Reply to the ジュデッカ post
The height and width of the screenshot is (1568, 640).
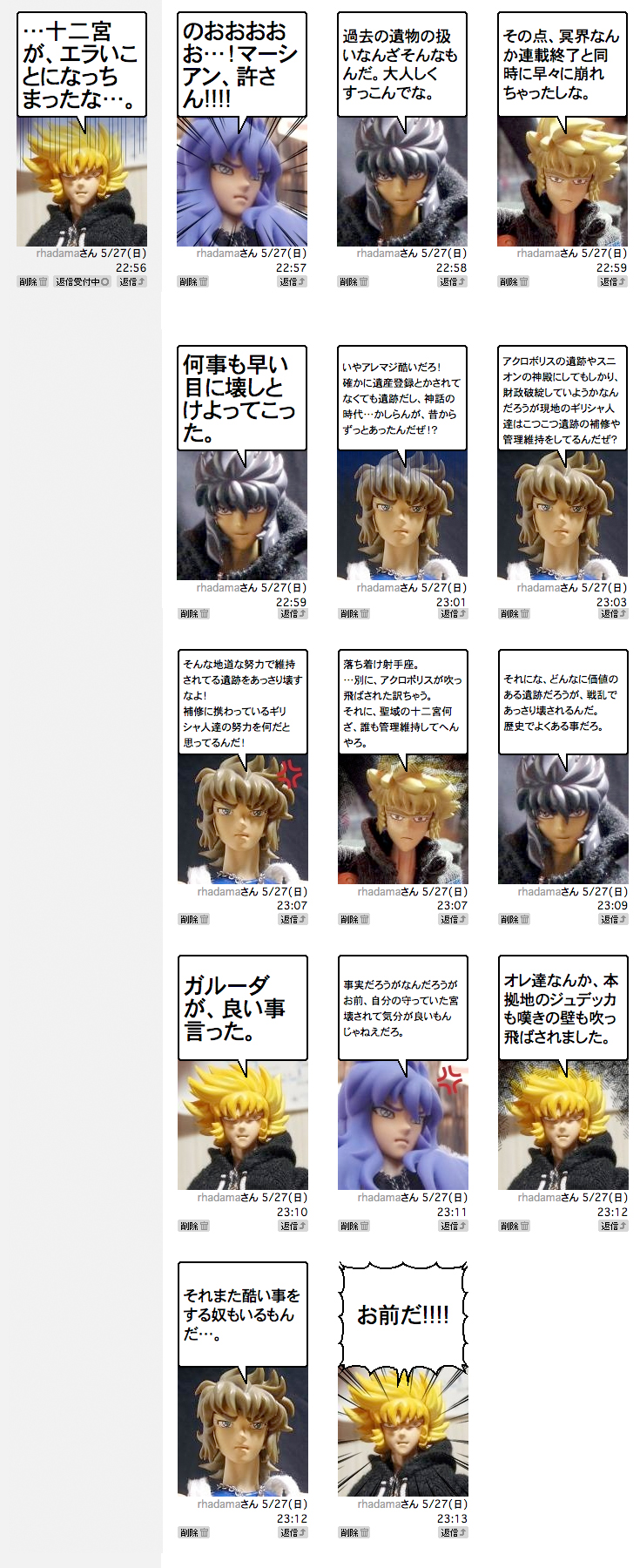[613, 1227]
